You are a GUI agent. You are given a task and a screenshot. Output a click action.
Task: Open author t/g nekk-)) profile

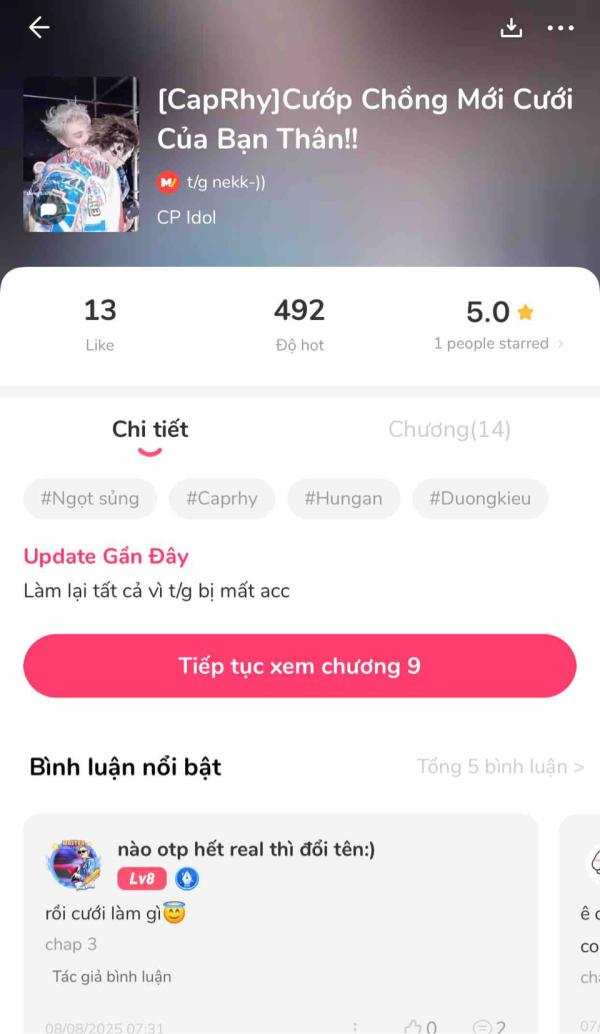pyautogui.click(x=225, y=182)
